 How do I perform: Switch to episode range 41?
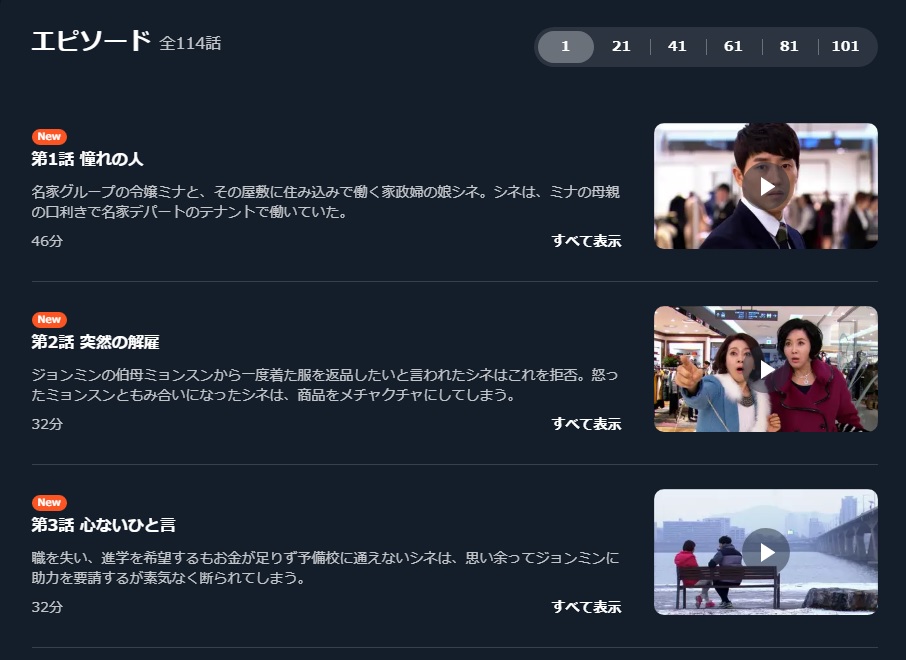click(677, 46)
